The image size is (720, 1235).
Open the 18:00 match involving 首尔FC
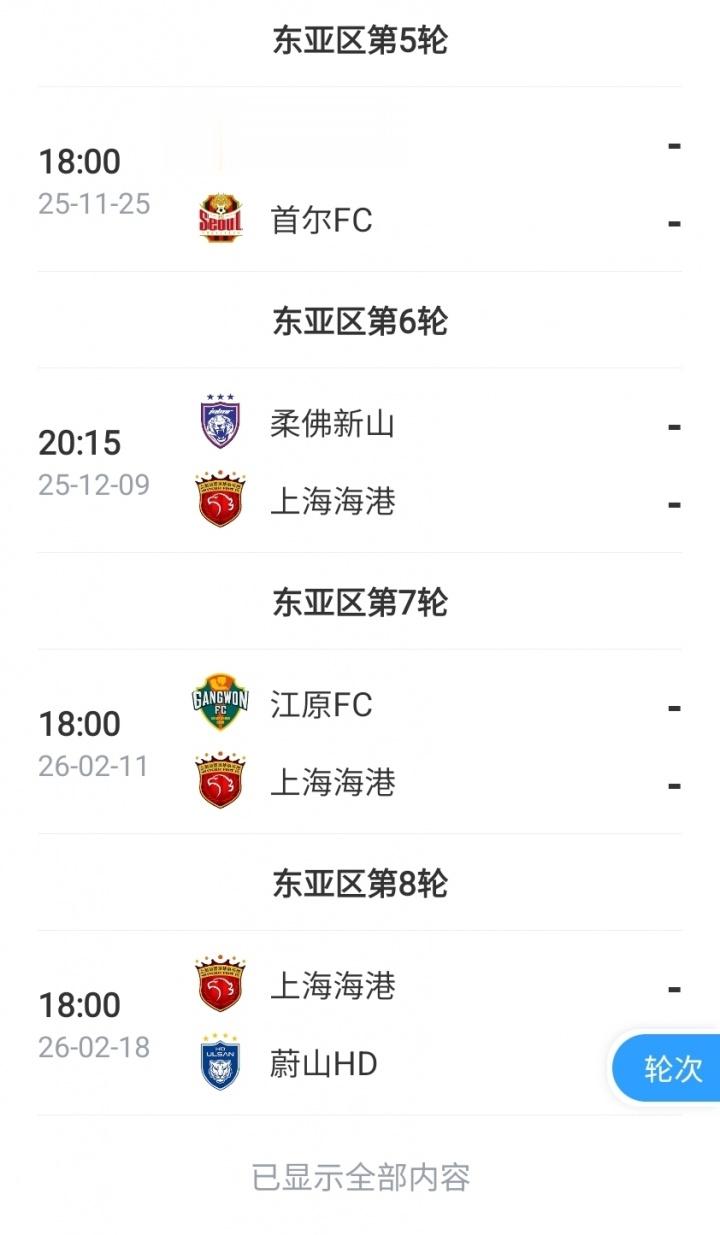pos(360,183)
